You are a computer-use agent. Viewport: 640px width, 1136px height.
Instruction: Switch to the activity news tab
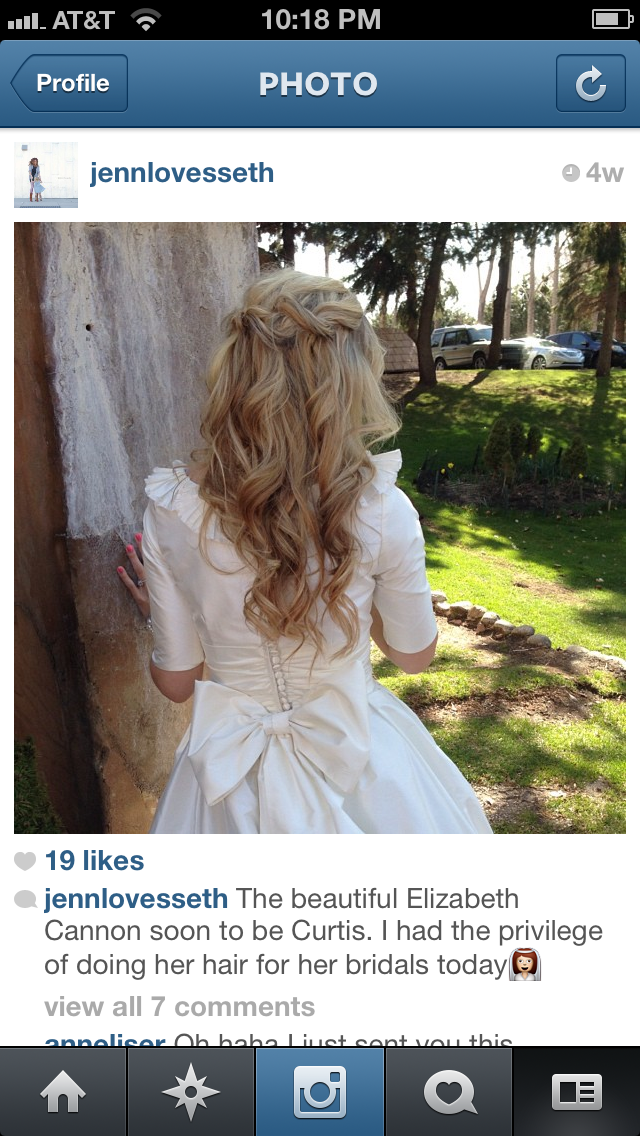(x=449, y=1092)
